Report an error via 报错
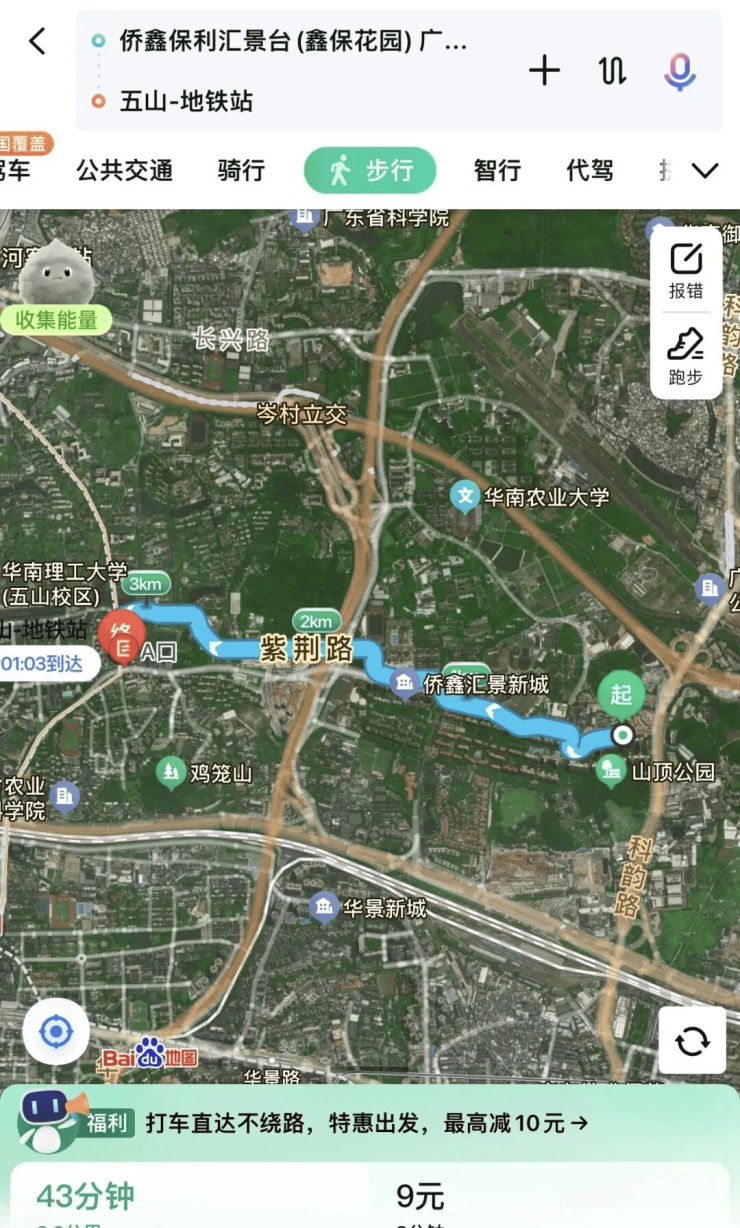Viewport: 740px width, 1228px height. pos(686,271)
